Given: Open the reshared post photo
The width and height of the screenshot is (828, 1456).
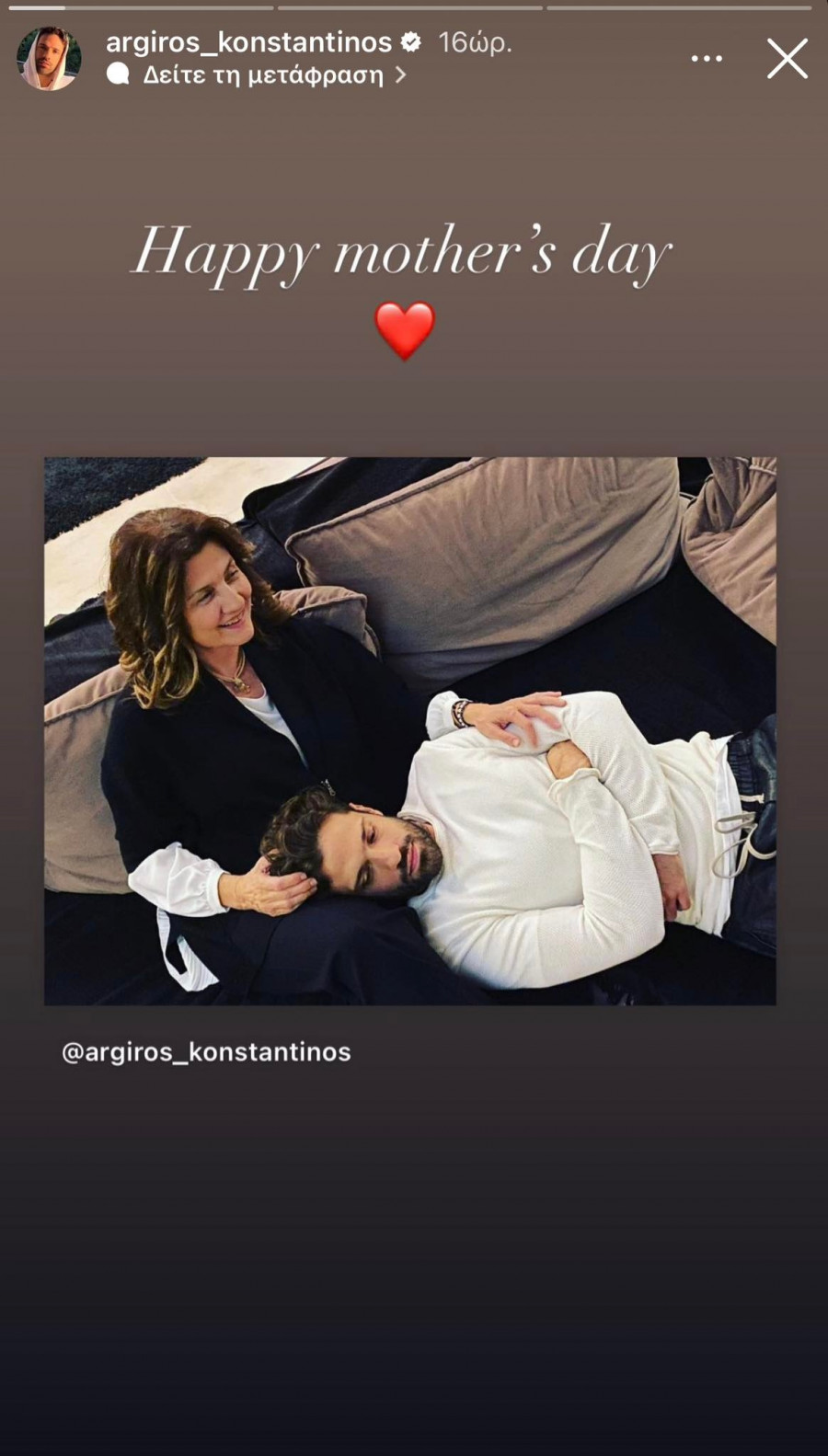Looking at the screenshot, I should pyautogui.click(x=410, y=730).
